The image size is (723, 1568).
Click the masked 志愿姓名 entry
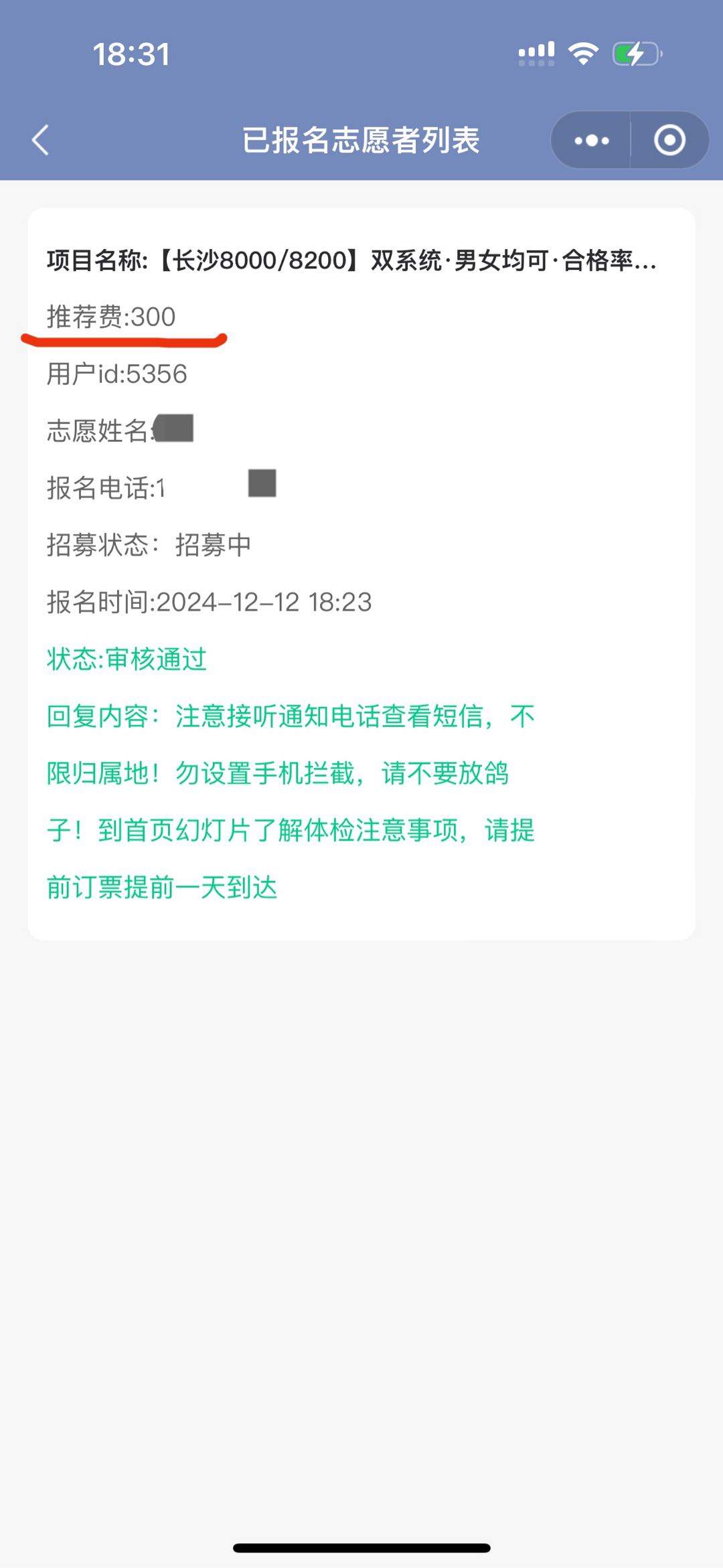(120, 432)
